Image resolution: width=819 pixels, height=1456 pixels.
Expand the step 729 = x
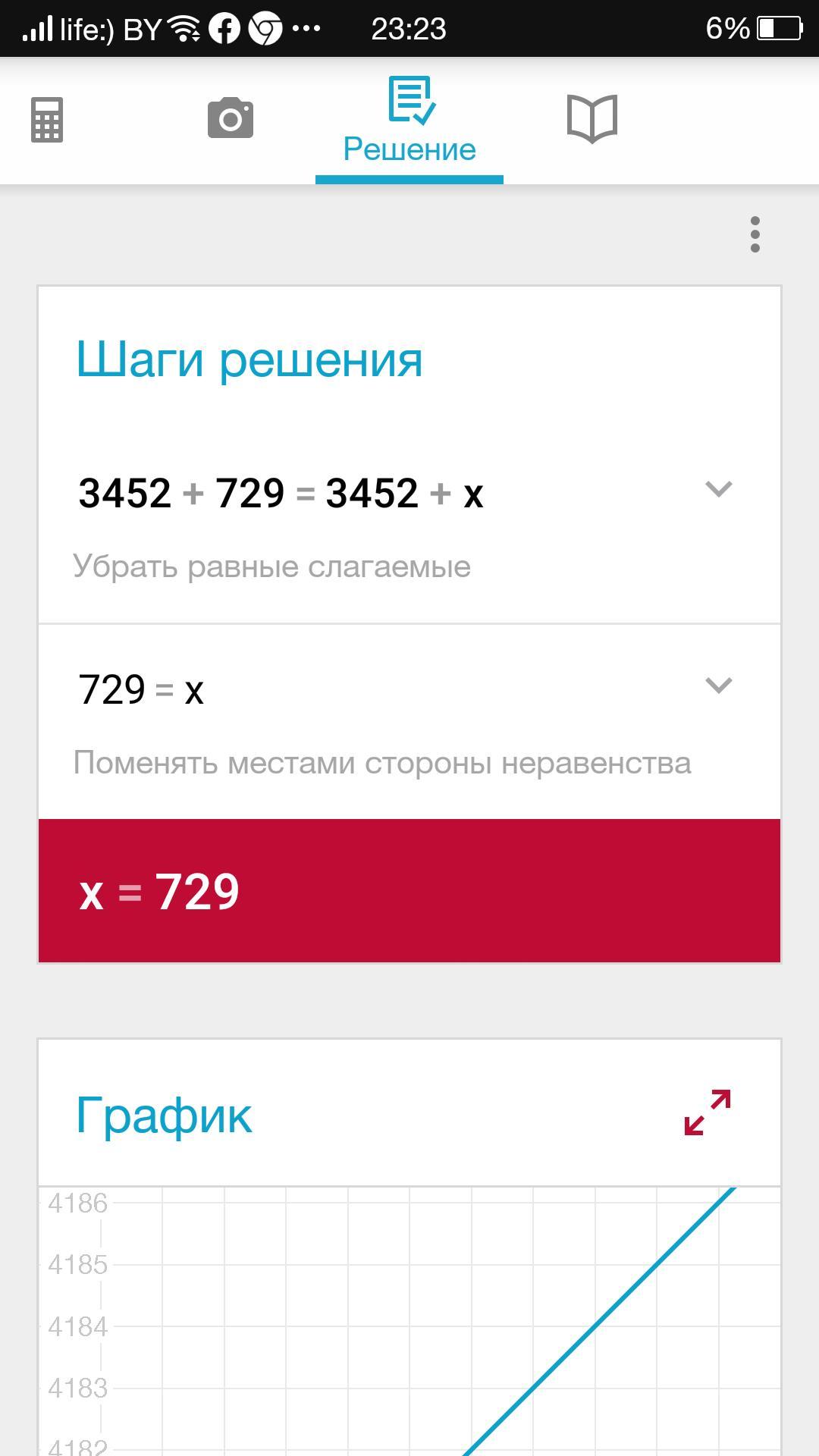(x=718, y=686)
